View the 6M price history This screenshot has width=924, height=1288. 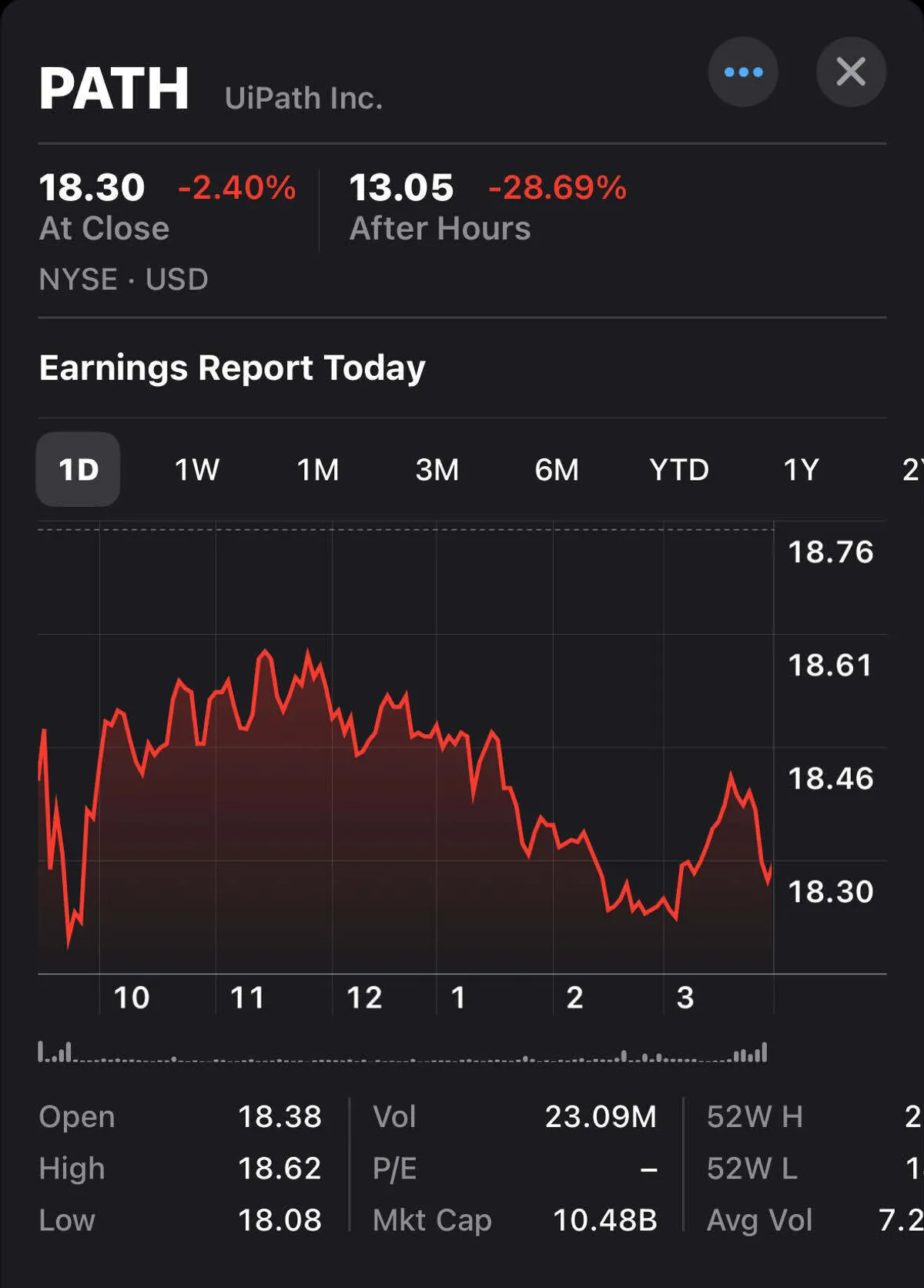(557, 469)
